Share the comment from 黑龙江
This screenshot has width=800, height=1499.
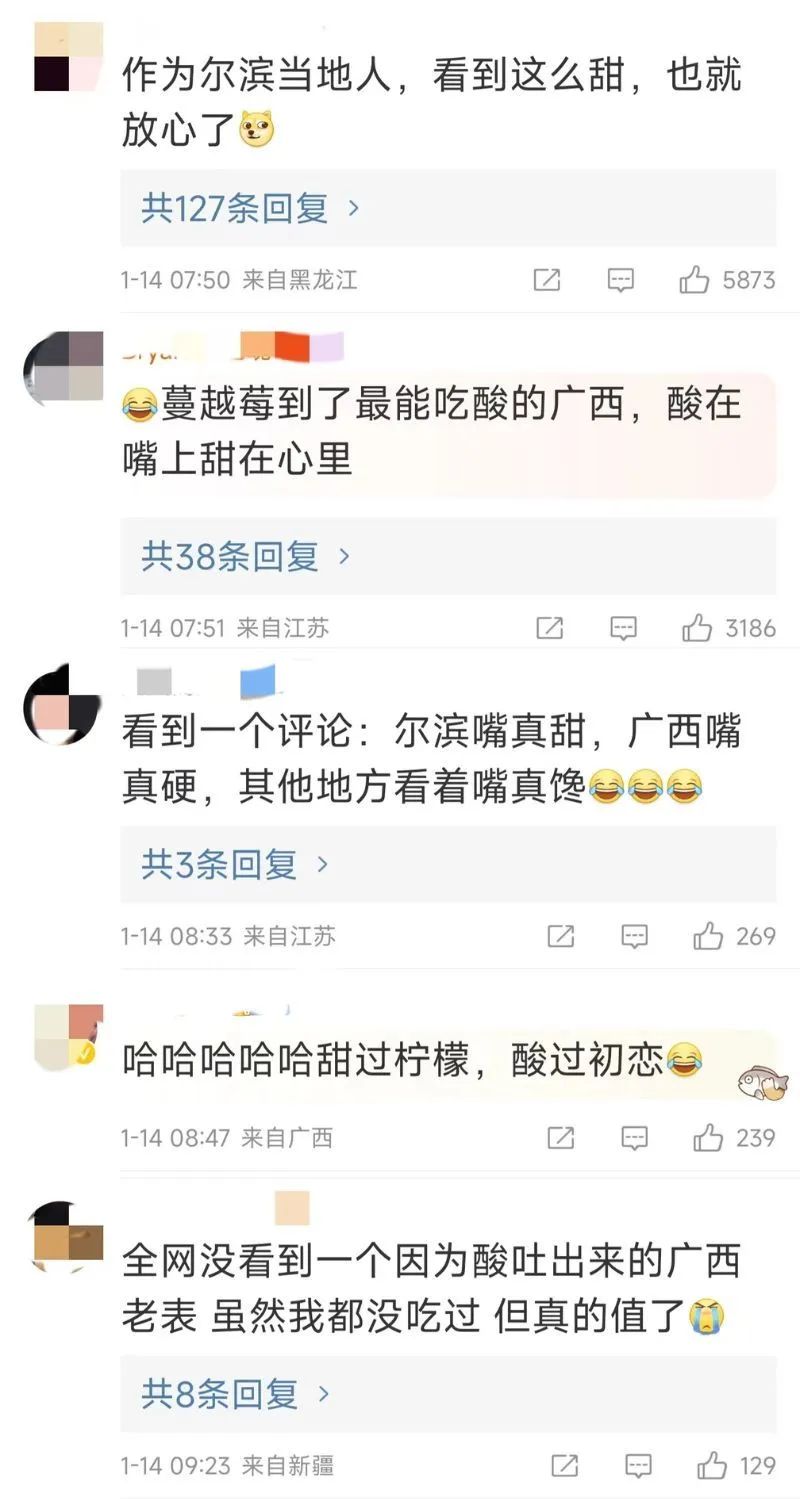point(547,280)
